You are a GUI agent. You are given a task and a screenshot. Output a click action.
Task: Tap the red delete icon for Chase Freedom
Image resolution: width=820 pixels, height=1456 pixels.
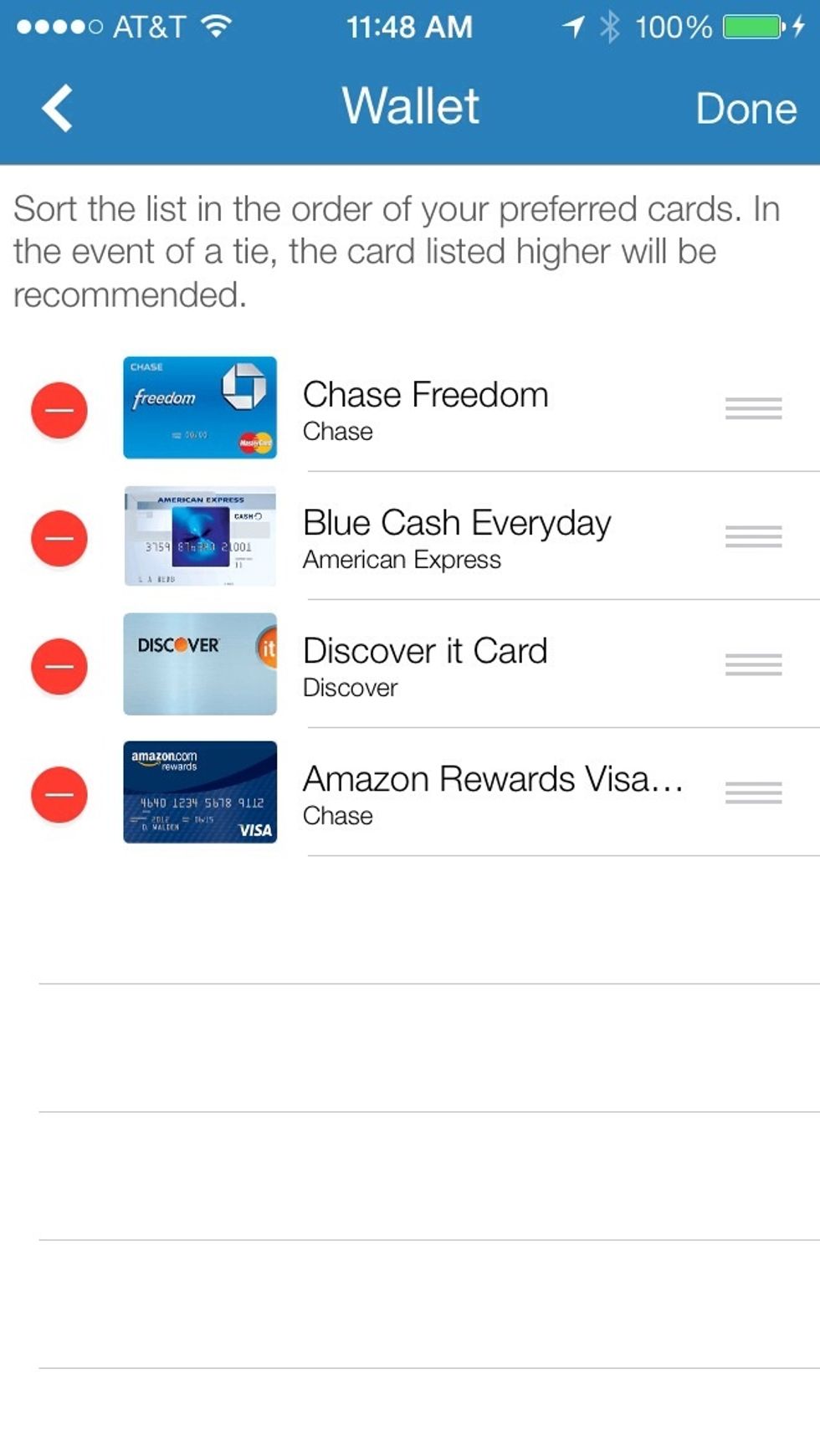coord(59,409)
